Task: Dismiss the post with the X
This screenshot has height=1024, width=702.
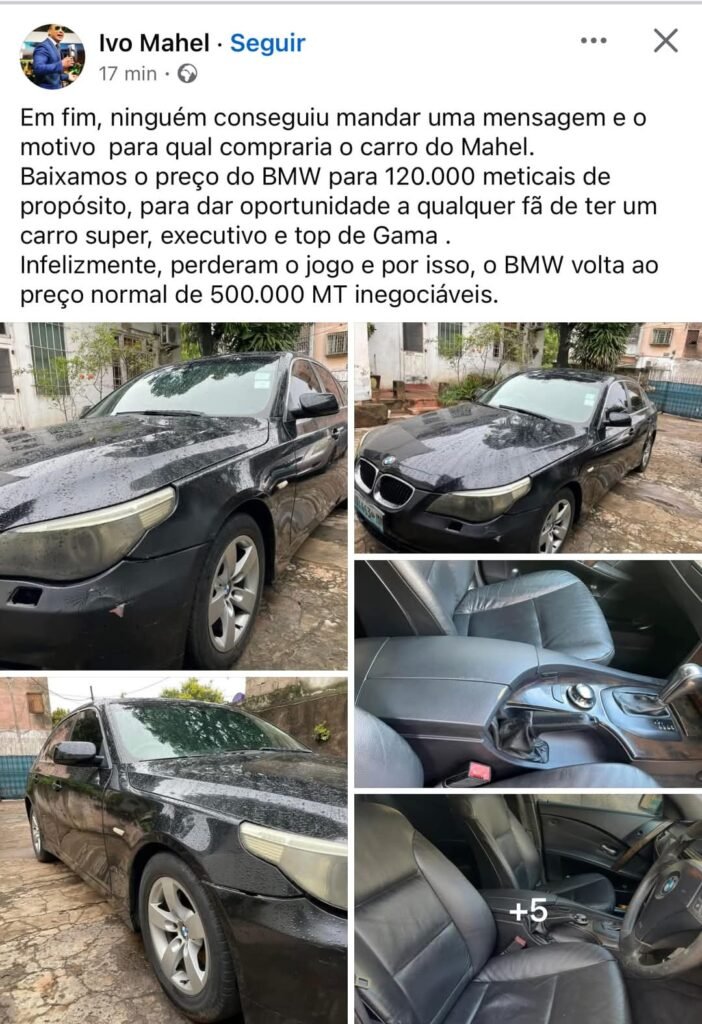Action: (x=665, y=40)
